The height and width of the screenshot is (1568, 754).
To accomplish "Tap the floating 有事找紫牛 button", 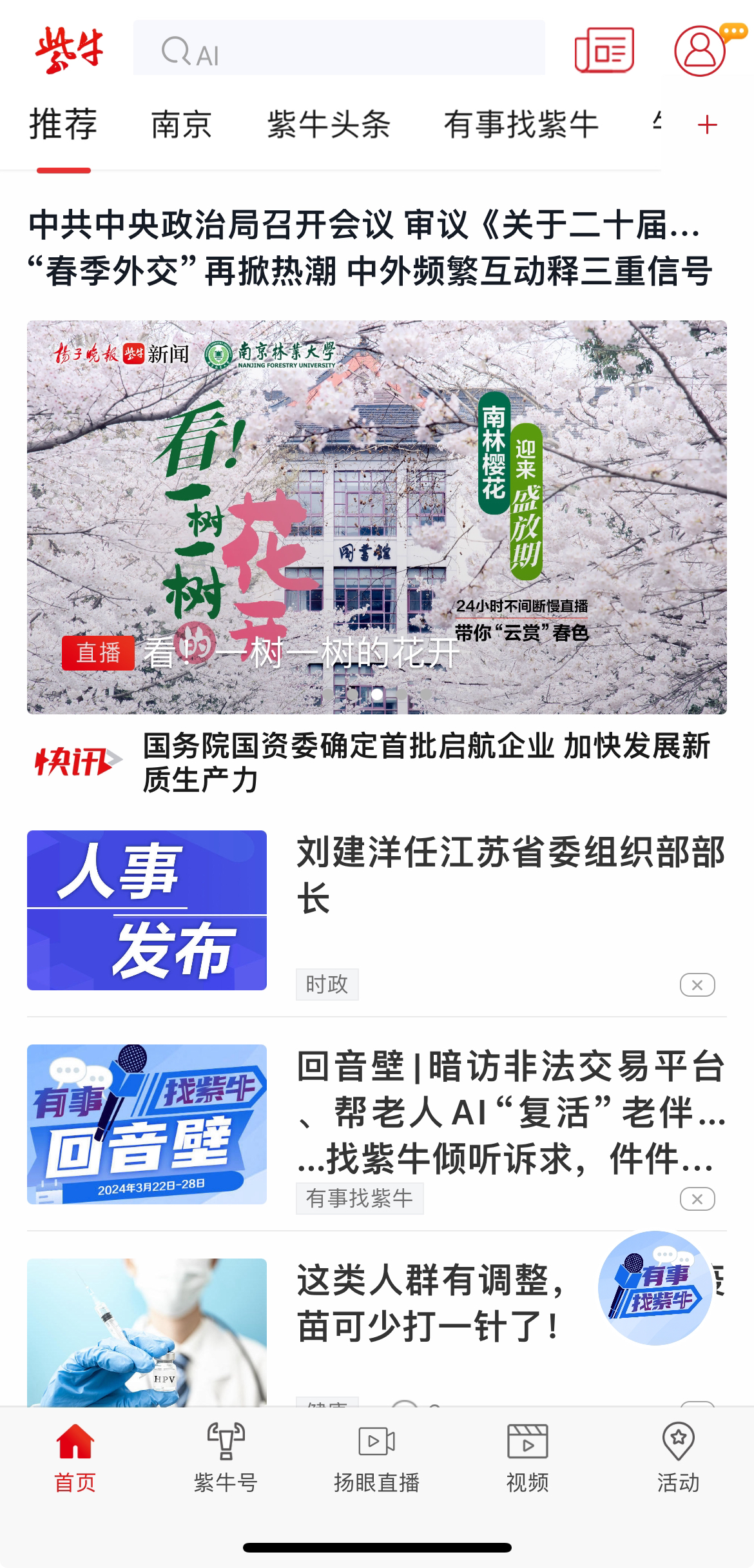I will coord(655,1288).
